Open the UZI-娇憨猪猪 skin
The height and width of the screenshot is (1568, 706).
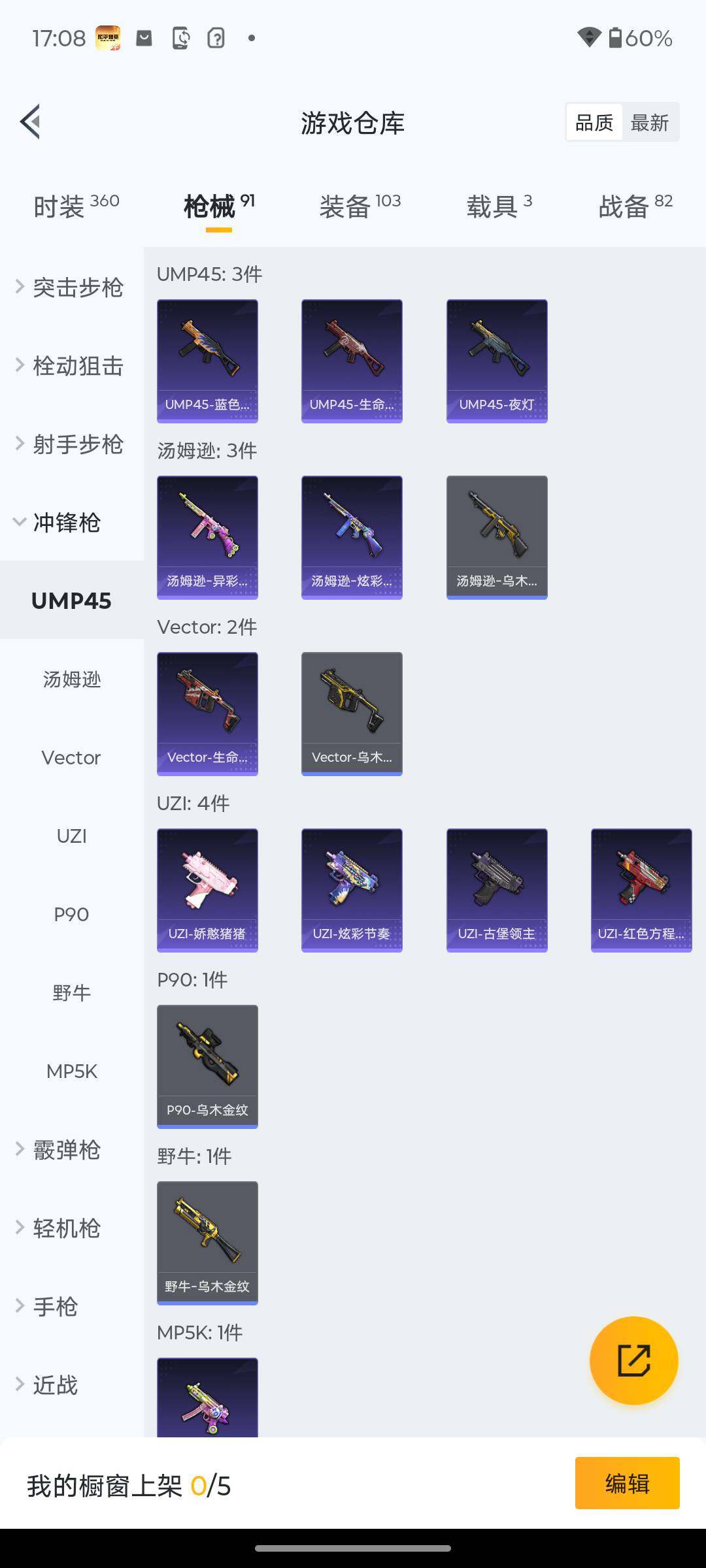207,890
